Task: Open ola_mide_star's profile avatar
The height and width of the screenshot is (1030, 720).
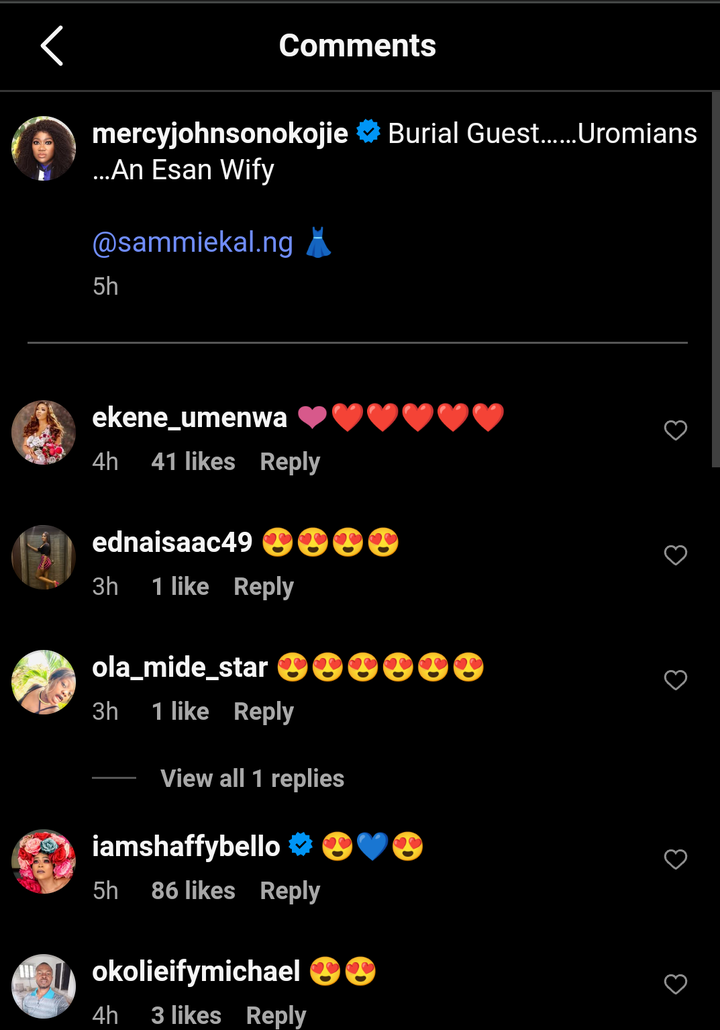Action: coord(43,682)
